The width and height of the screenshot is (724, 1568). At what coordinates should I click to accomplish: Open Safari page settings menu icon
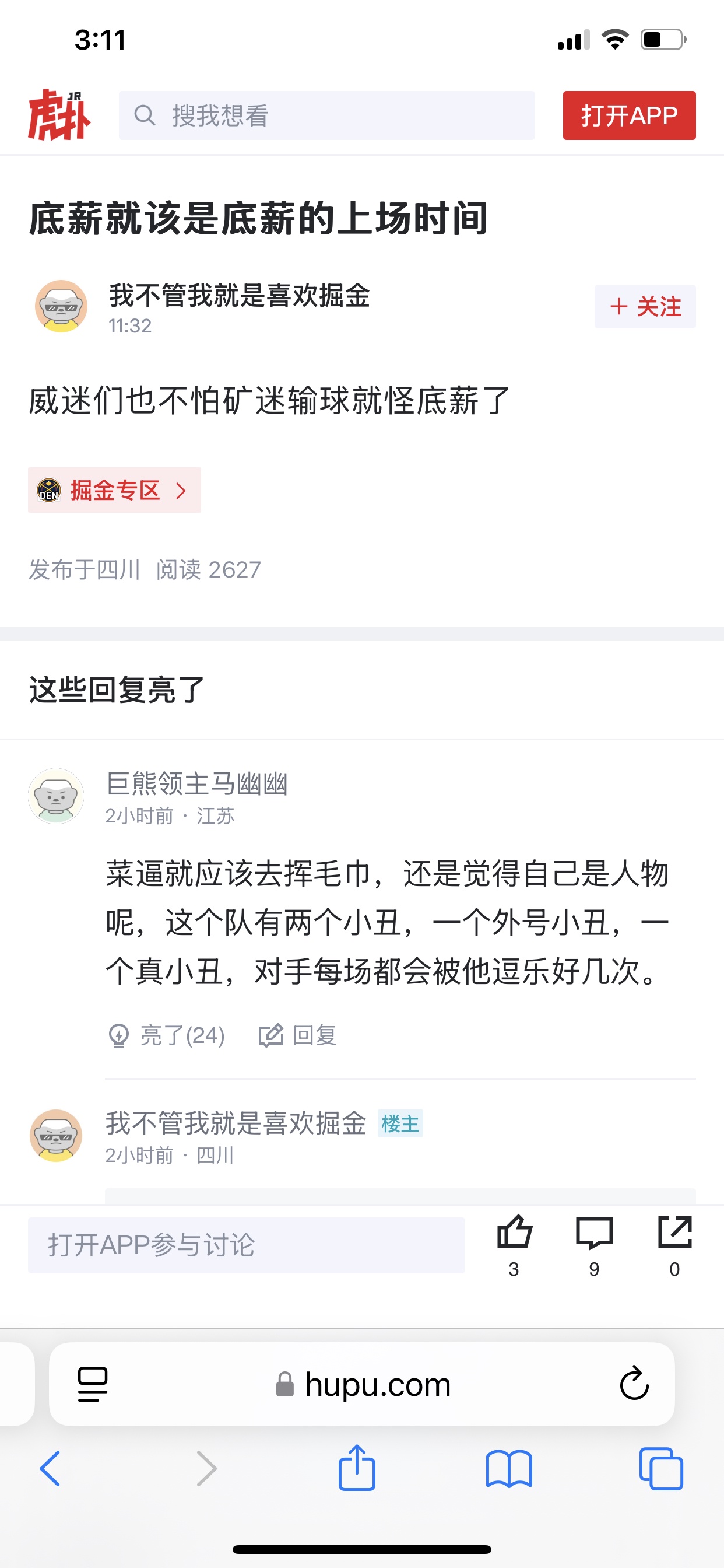(93, 1384)
